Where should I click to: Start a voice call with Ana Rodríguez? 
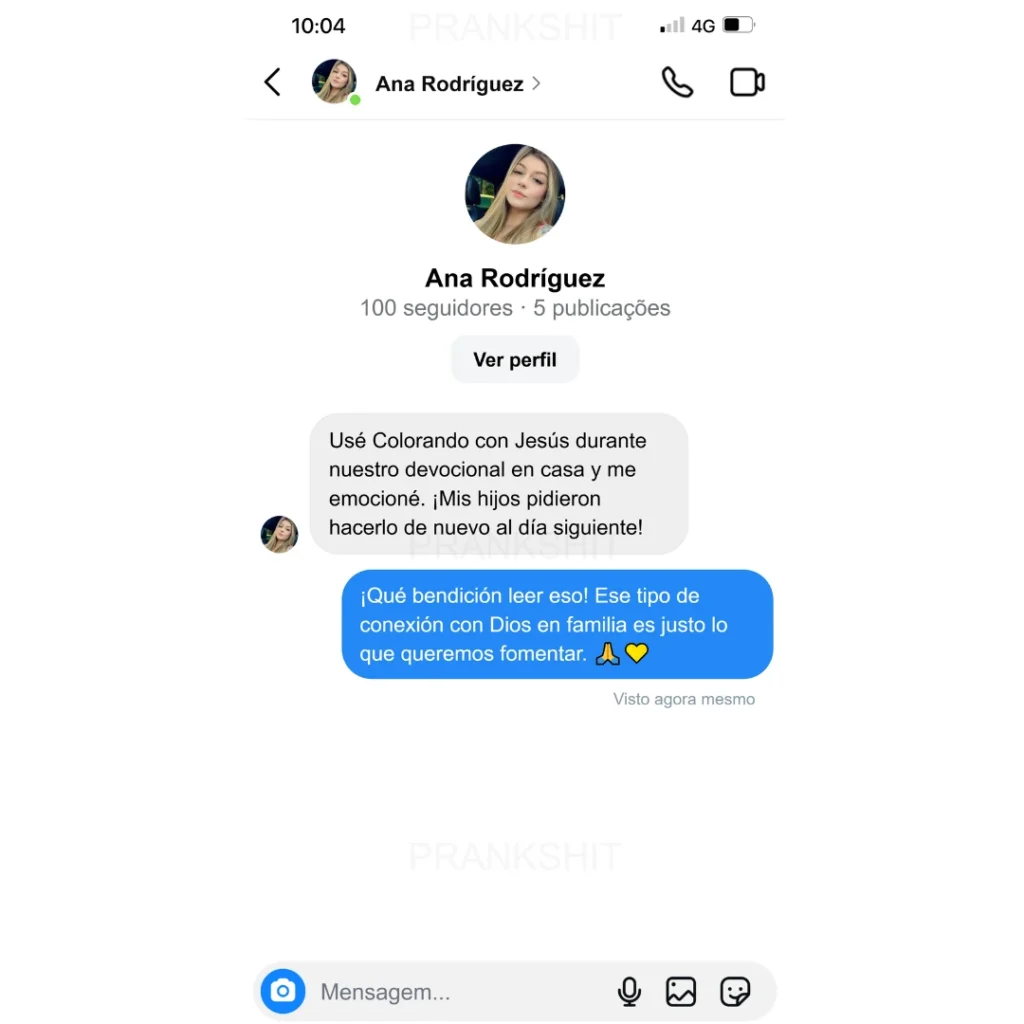[x=677, y=82]
